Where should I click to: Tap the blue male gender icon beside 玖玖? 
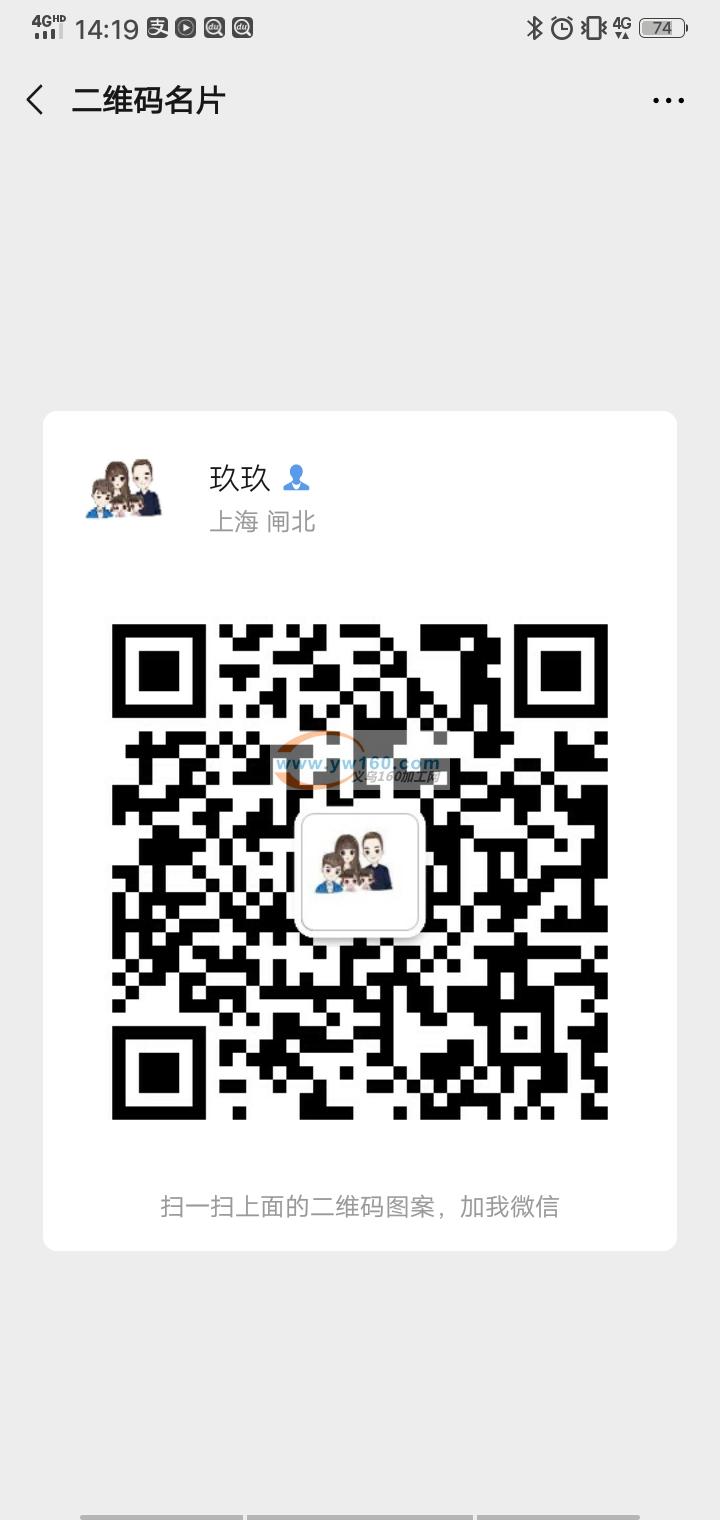pos(297,478)
